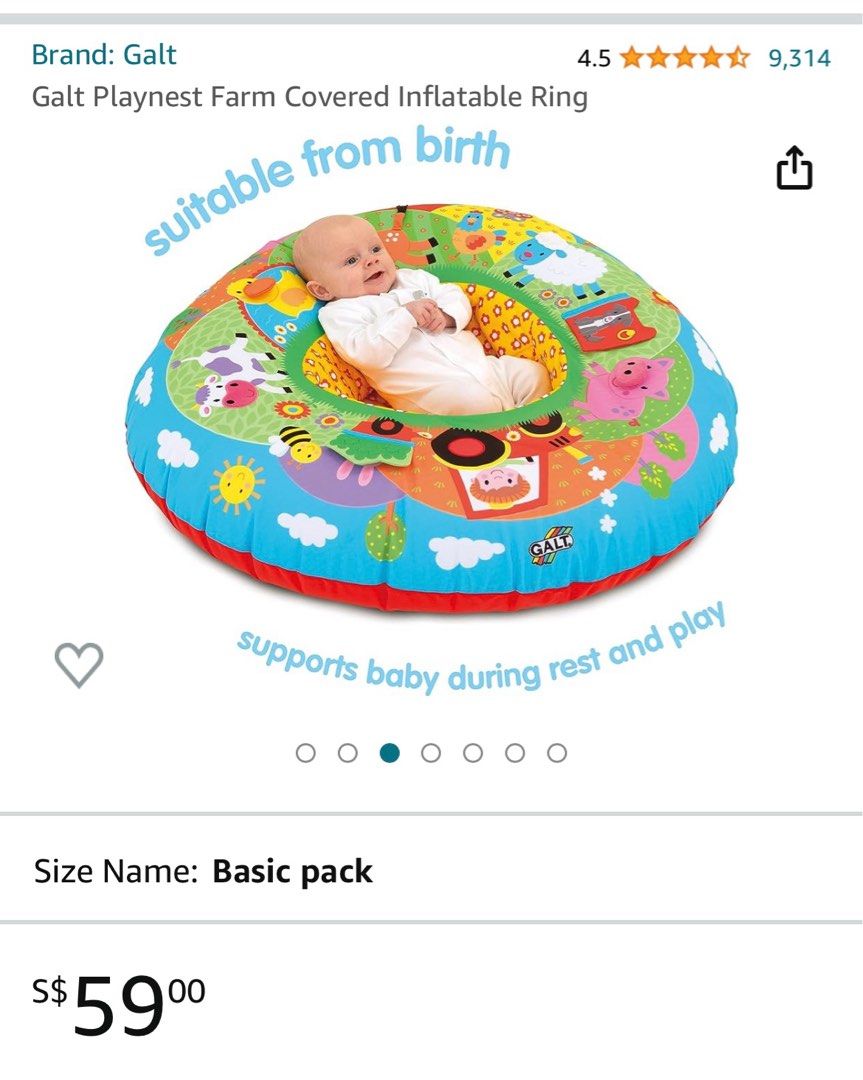The width and height of the screenshot is (863, 1080).
Task: Jump to the first image dot
Action: [306, 753]
